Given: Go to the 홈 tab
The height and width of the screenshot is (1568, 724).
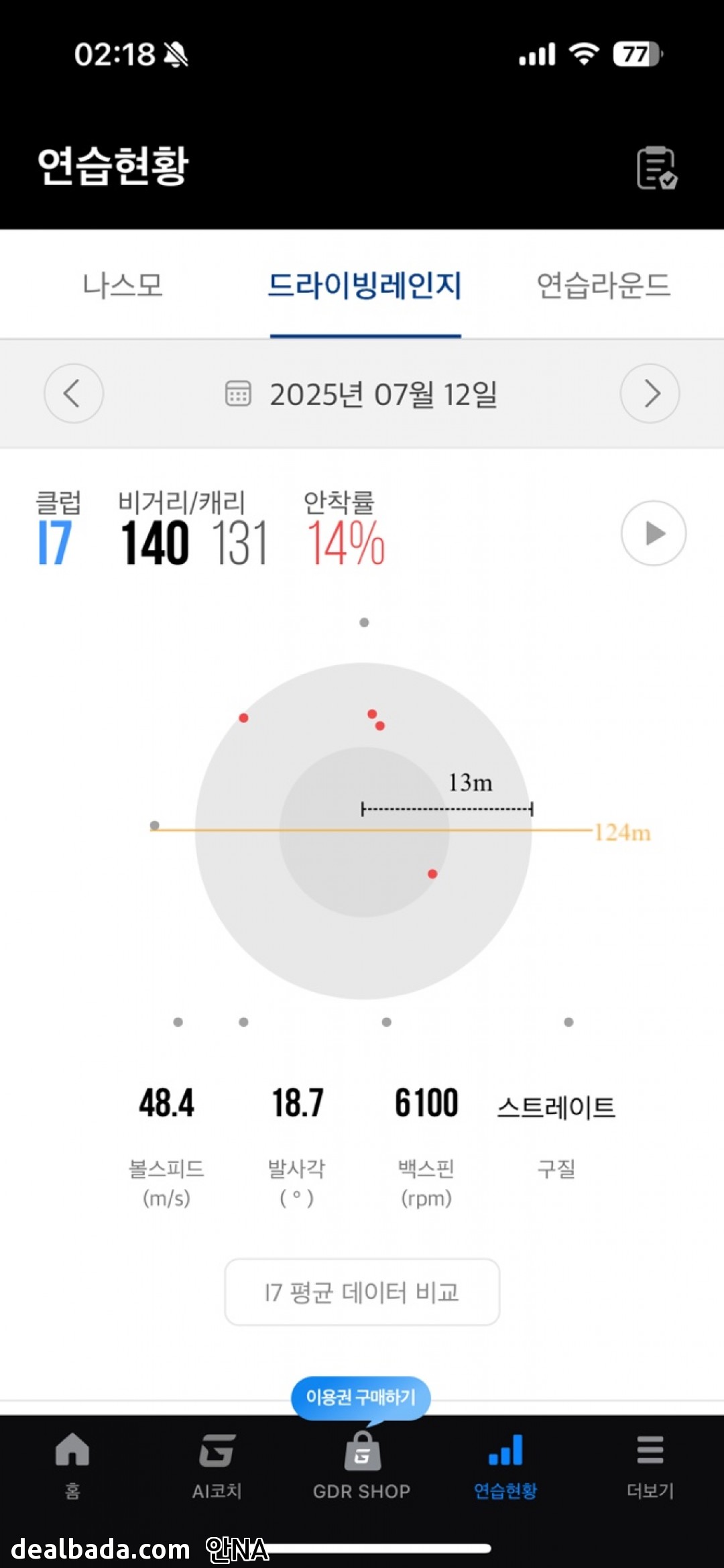Looking at the screenshot, I should tap(72, 1464).
